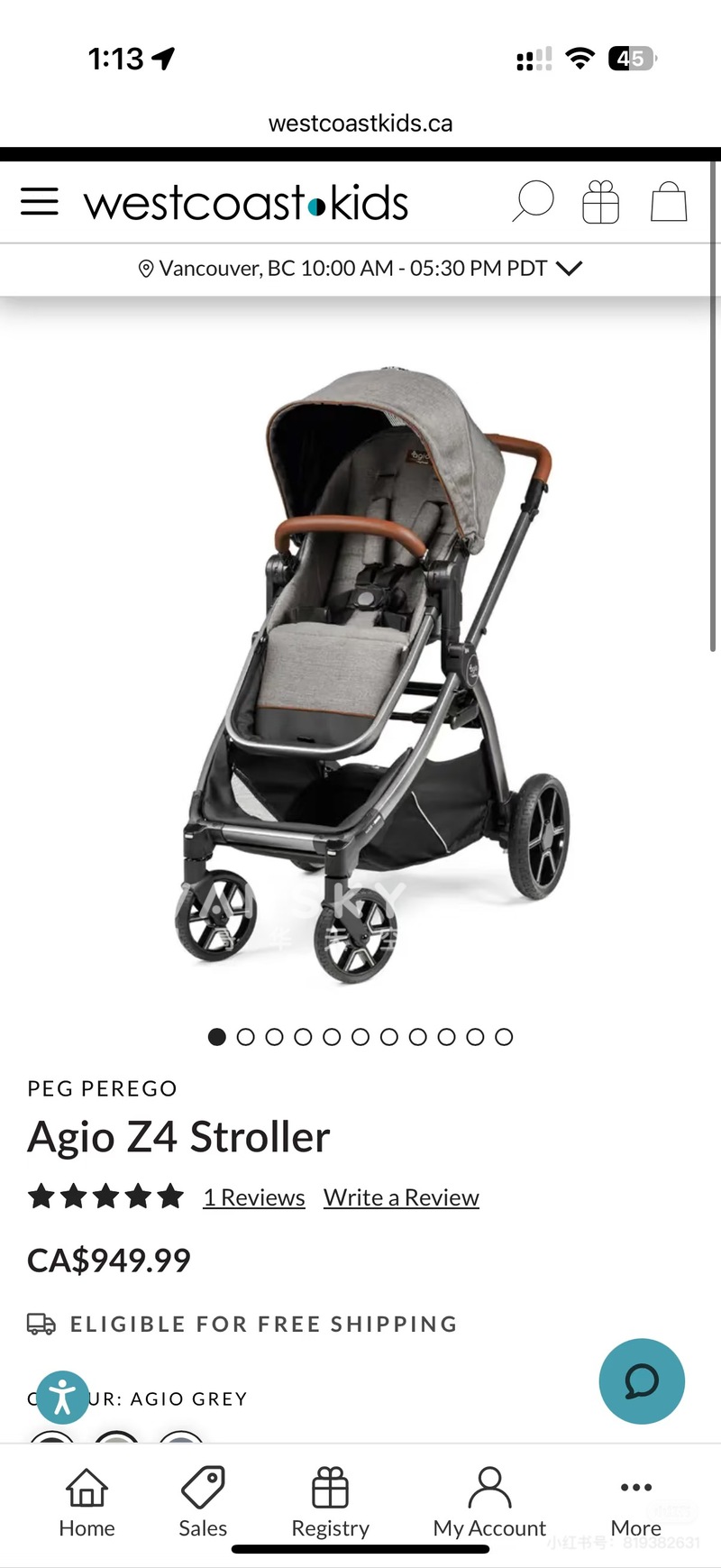Open the gift registry icon in header
The width and height of the screenshot is (721, 1568).
point(600,201)
